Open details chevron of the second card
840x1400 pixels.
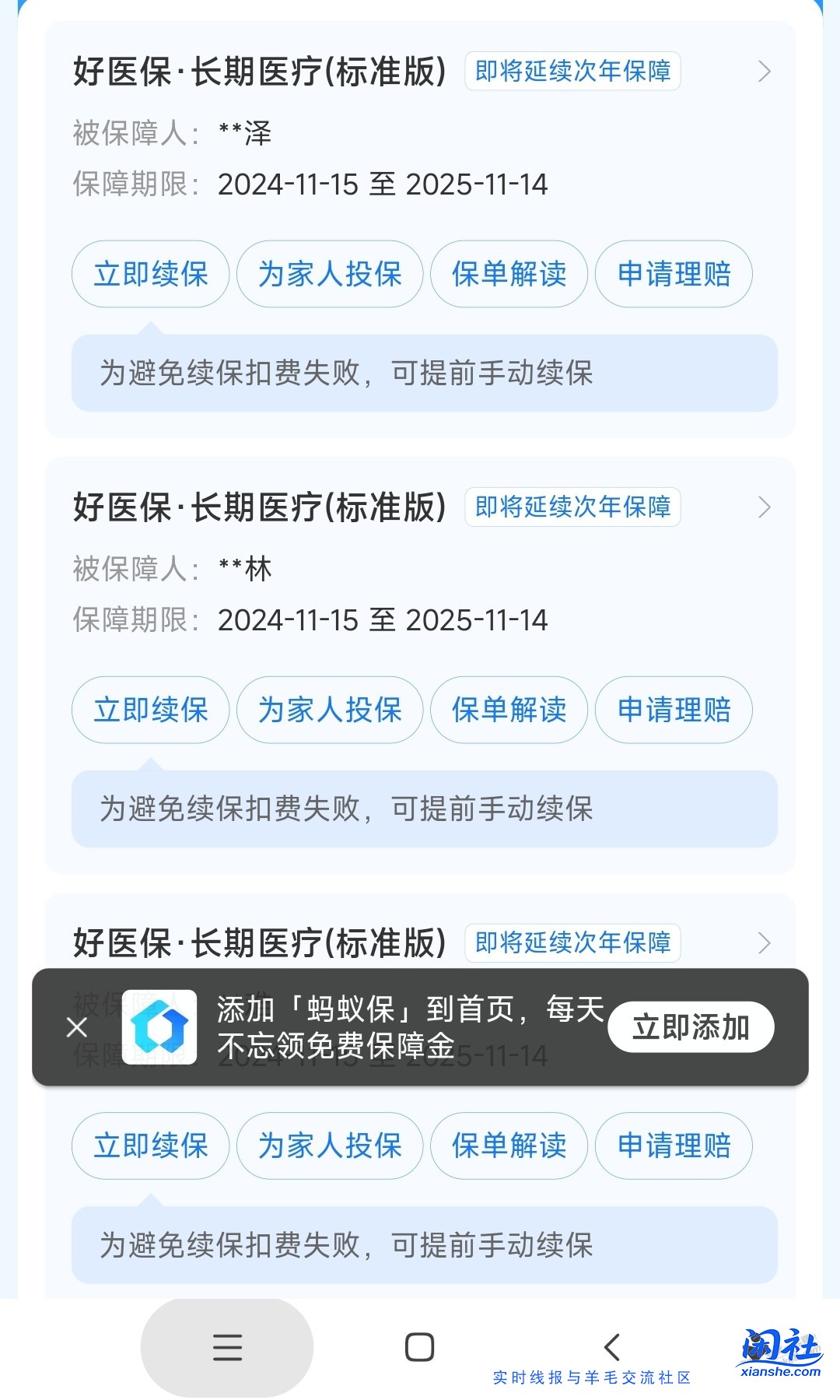click(x=764, y=507)
